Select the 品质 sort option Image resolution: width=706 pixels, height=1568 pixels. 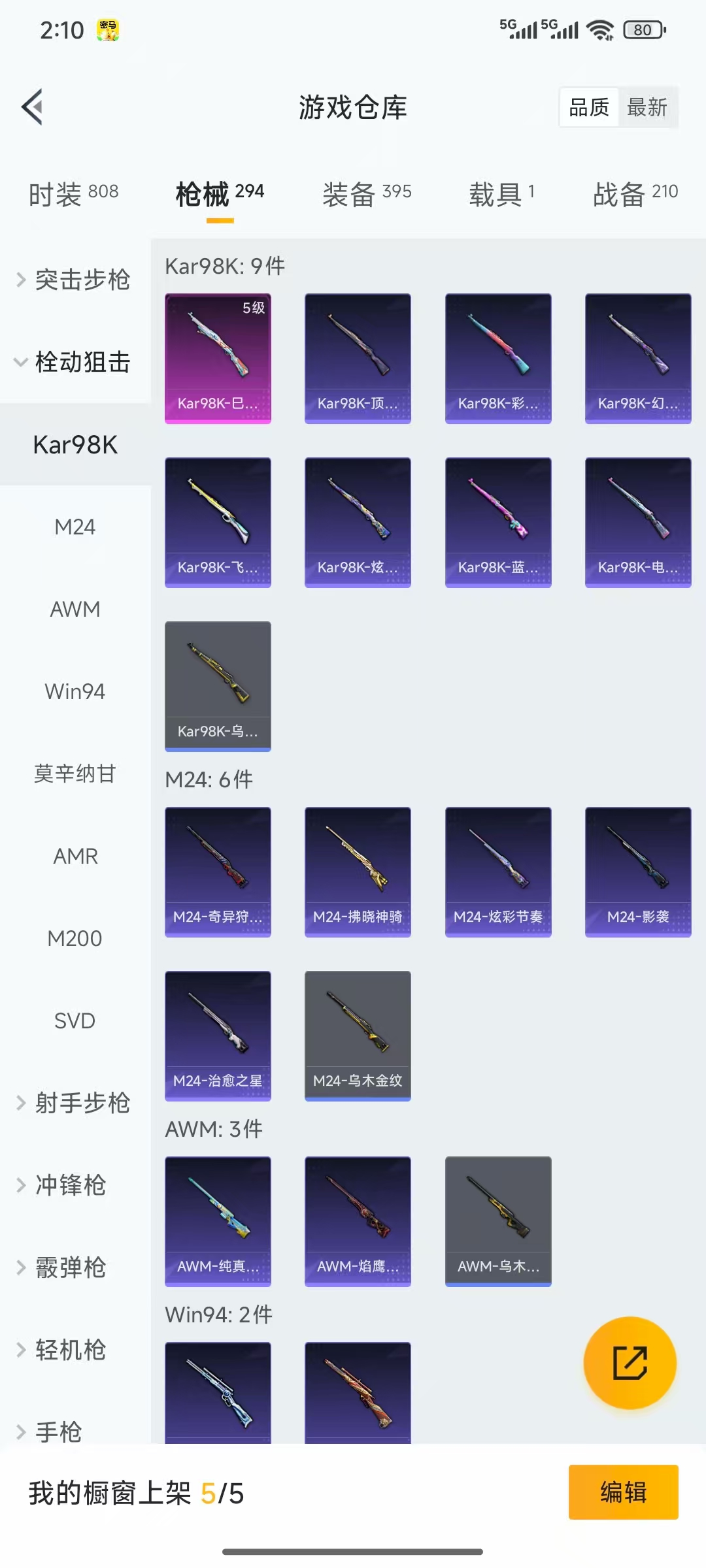point(589,107)
